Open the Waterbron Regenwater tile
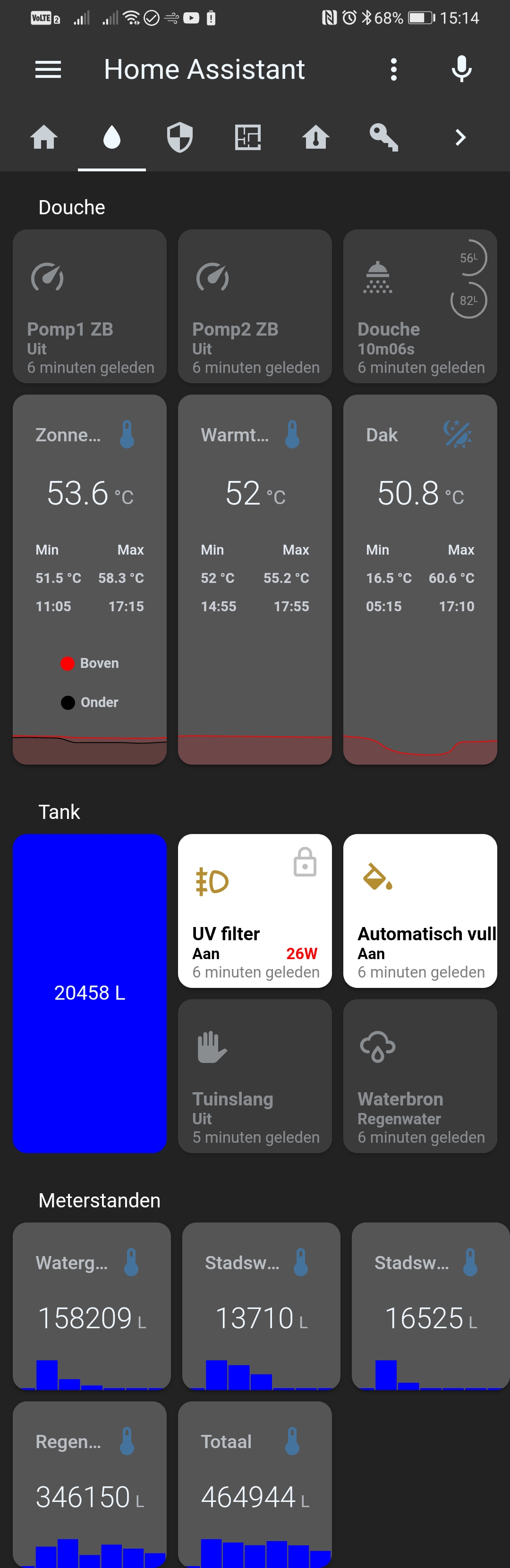Screen dimensions: 510x1568 coord(420,1076)
